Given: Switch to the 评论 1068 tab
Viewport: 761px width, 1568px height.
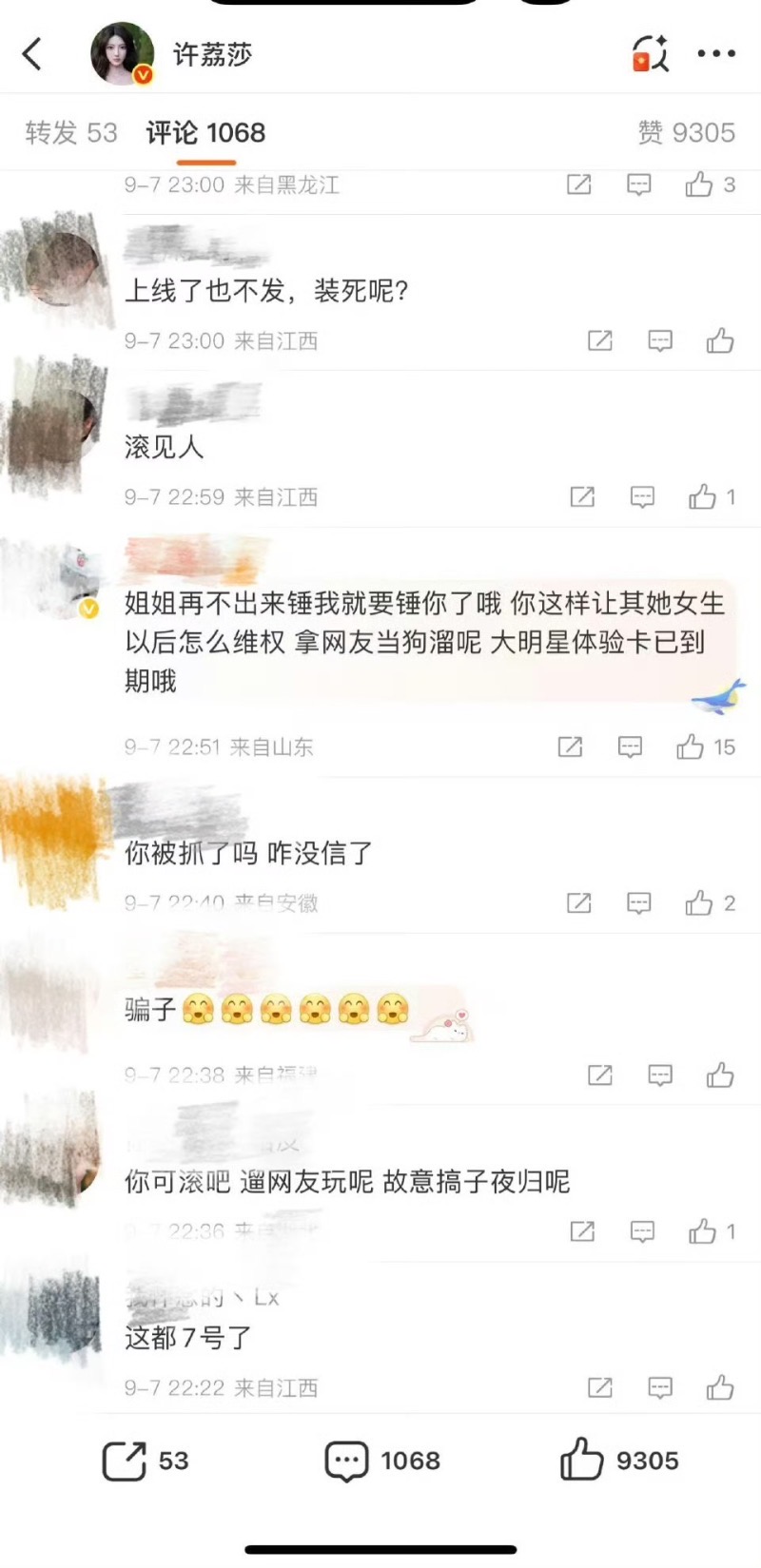Looking at the screenshot, I should click(205, 132).
